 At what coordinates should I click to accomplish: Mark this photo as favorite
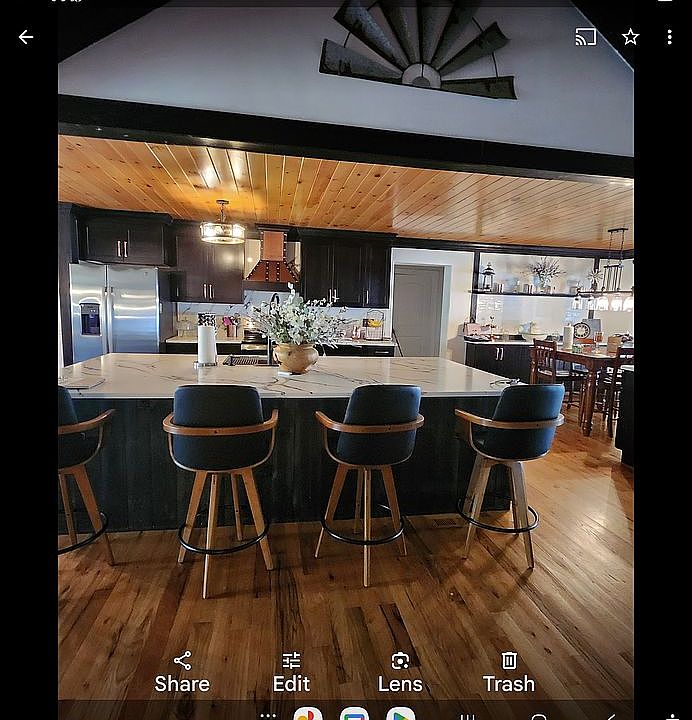click(x=630, y=37)
